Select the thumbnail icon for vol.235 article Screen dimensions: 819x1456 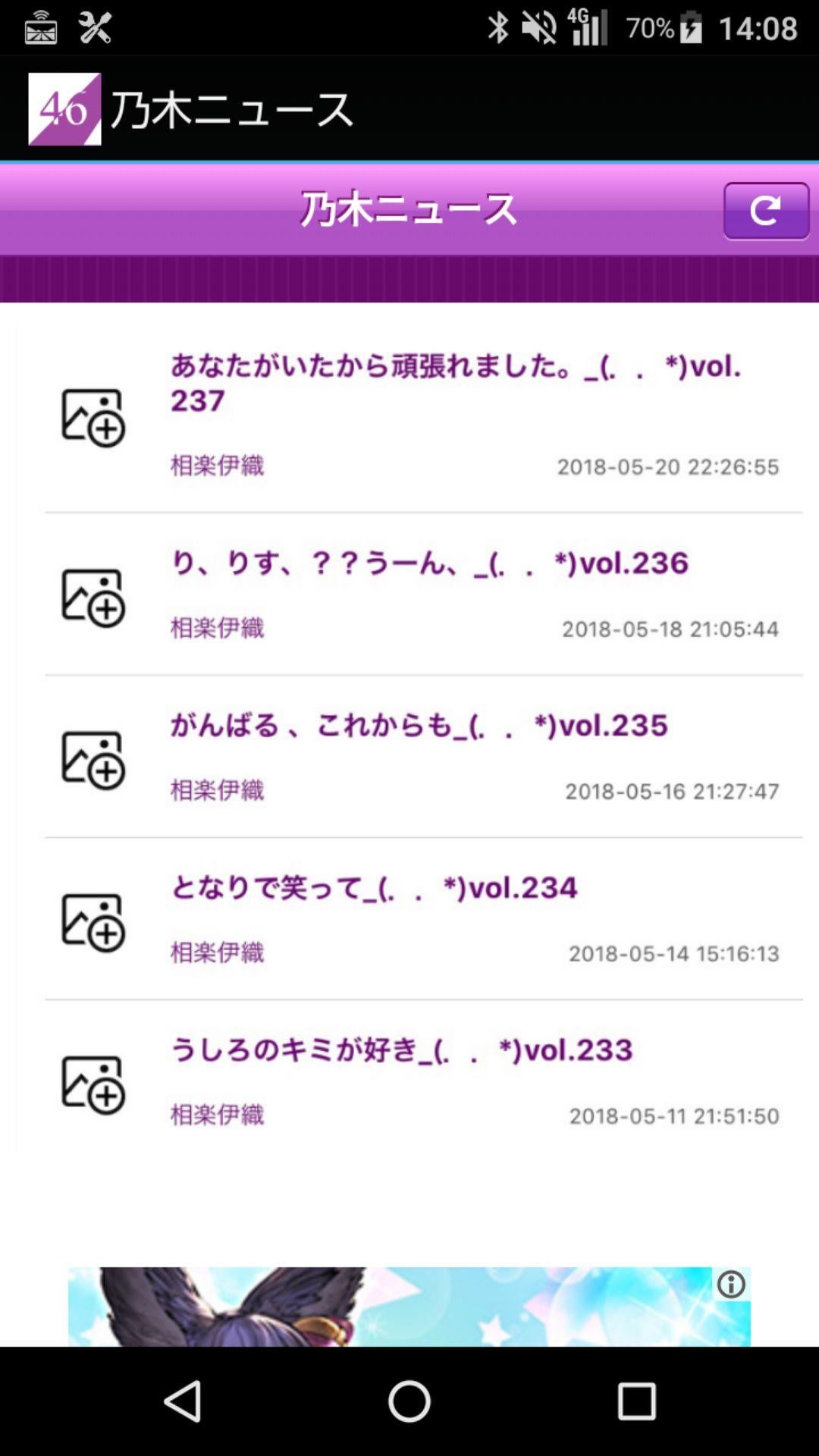tap(92, 758)
